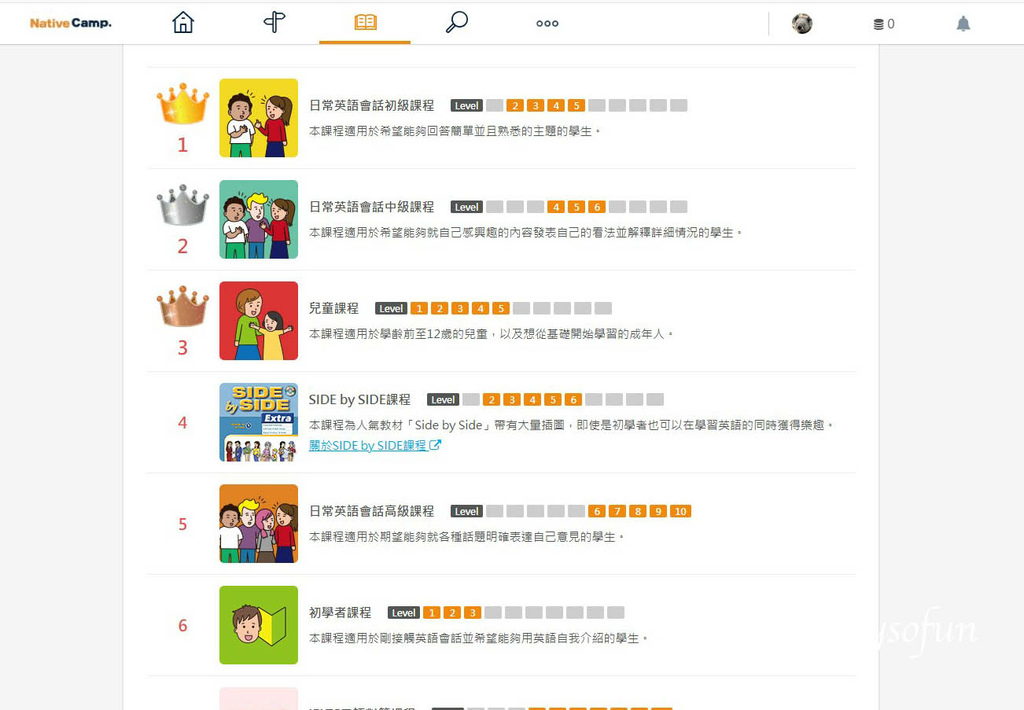
Task: Open the notifications bell
Action: click(963, 24)
